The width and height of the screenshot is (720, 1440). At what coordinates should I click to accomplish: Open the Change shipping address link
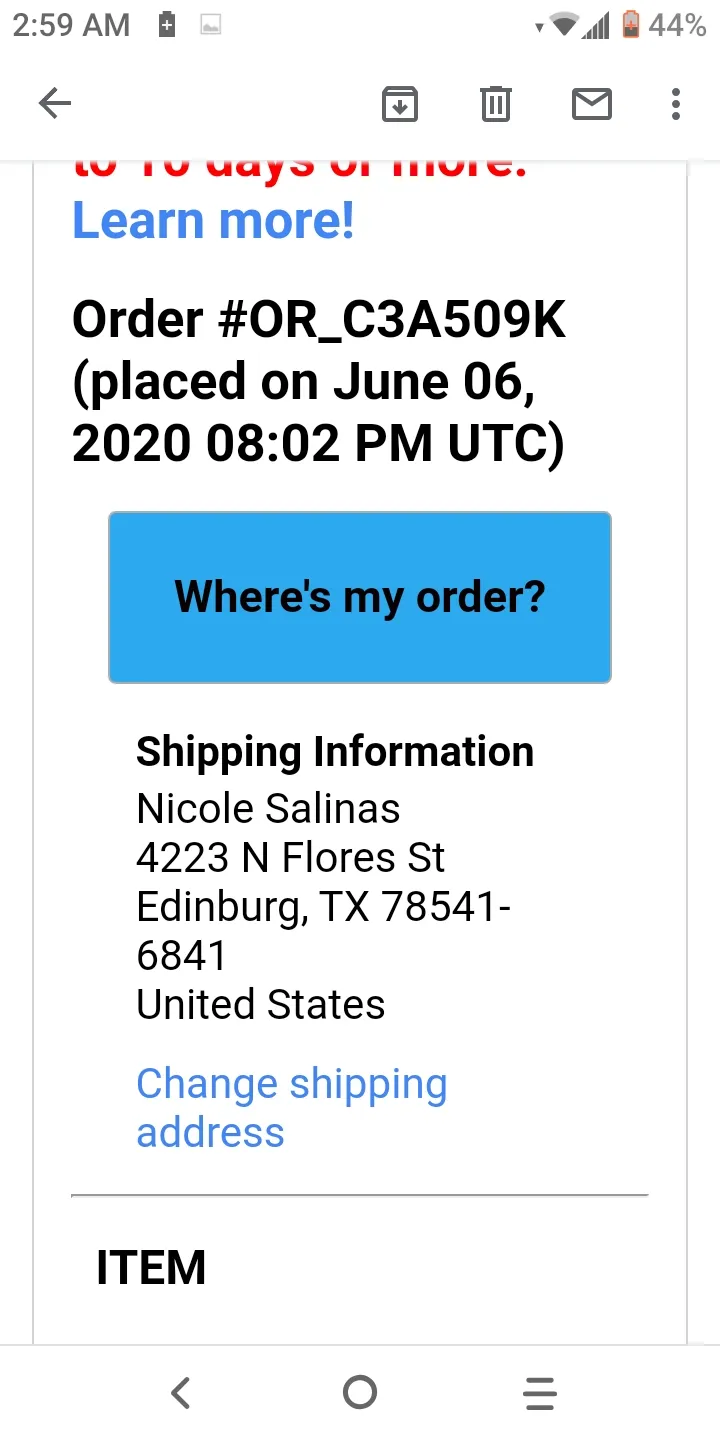(291, 1108)
